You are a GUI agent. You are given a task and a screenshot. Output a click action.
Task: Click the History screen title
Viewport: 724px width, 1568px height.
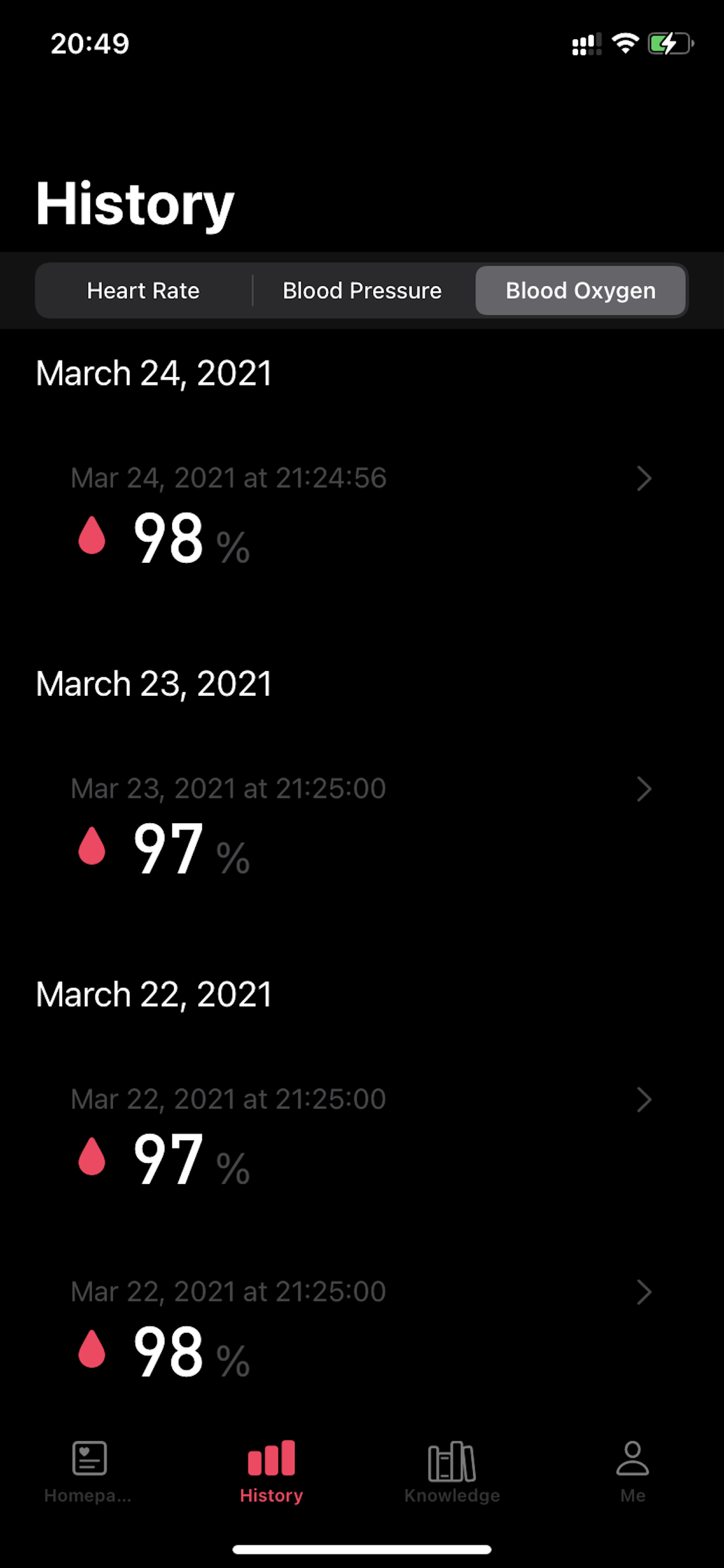click(133, 205)
